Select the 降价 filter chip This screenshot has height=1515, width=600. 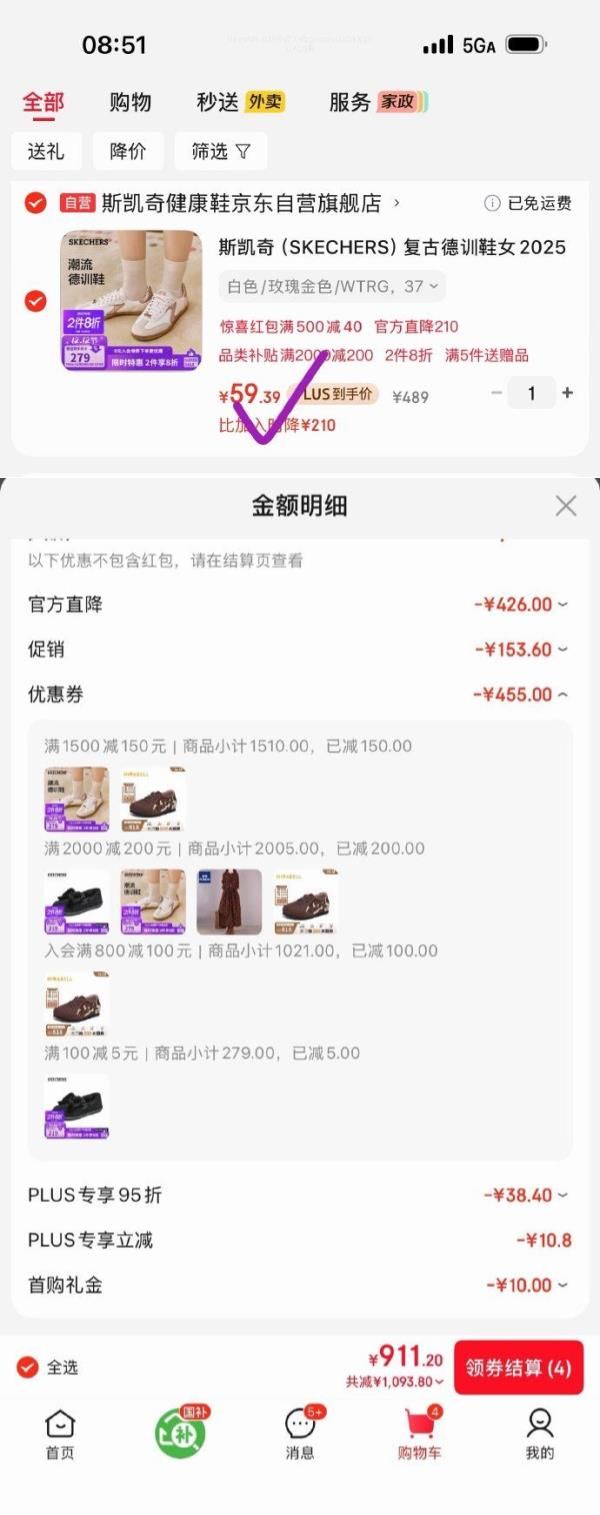[x=127, y=151]
